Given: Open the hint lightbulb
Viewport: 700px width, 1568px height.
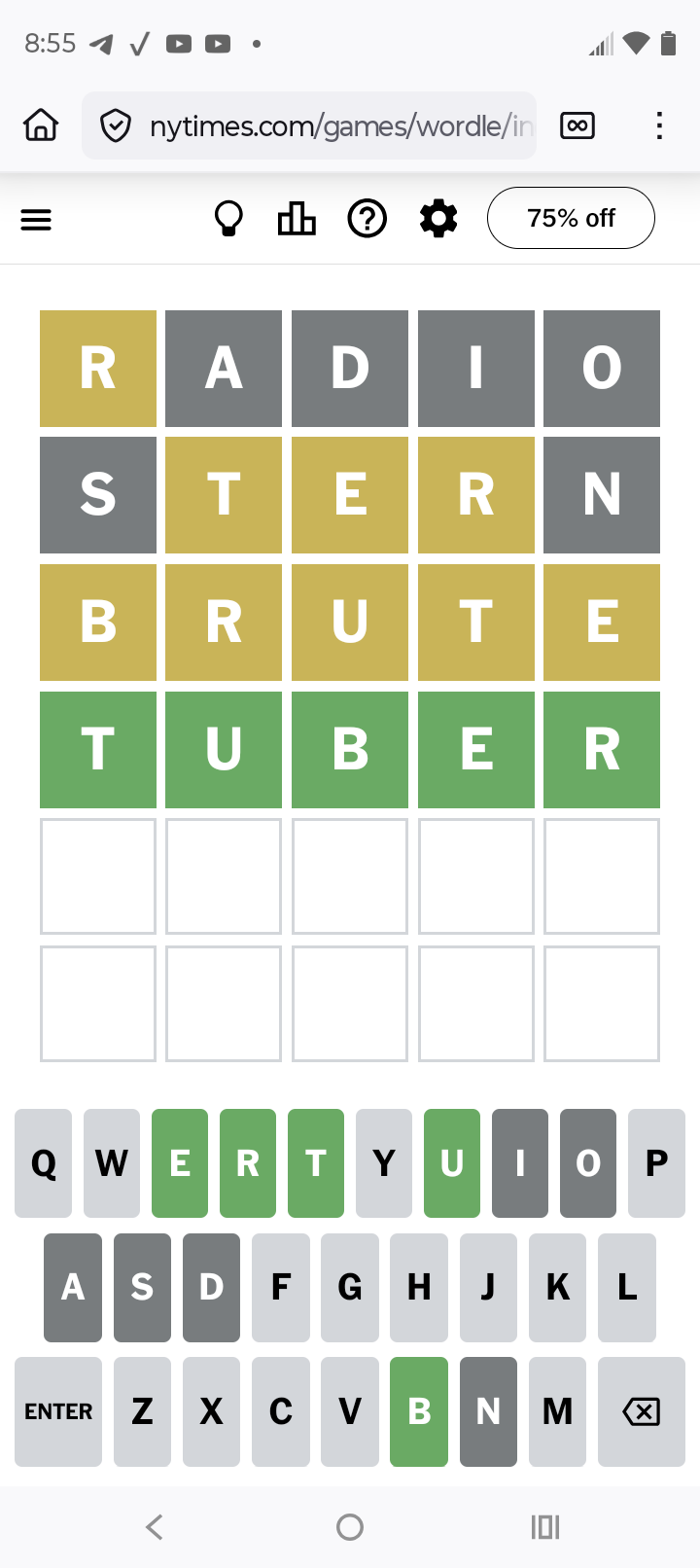Looking at the screenshot, I should coord(228,219).
